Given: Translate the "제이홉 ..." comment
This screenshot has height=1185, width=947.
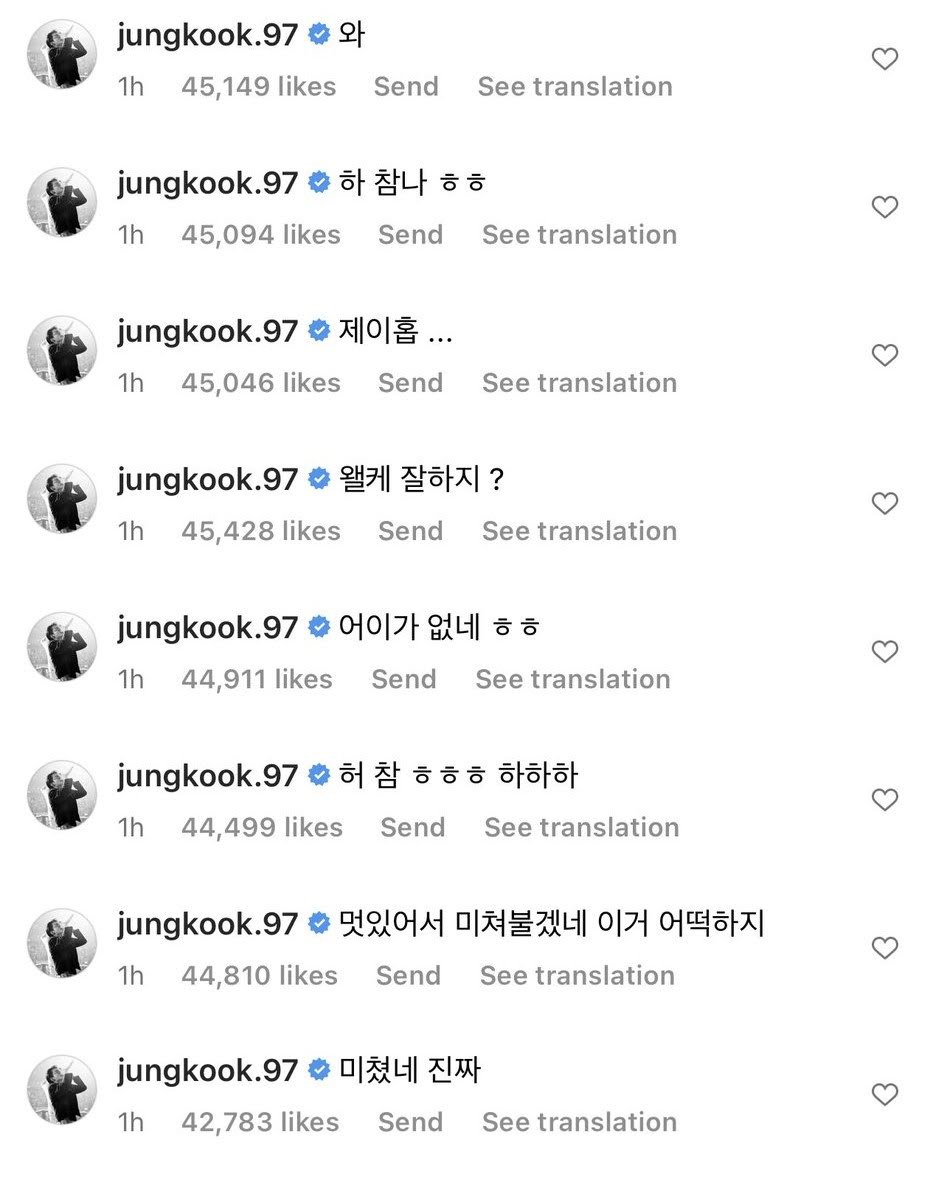Looking at the screenshot, I should 579,383.
